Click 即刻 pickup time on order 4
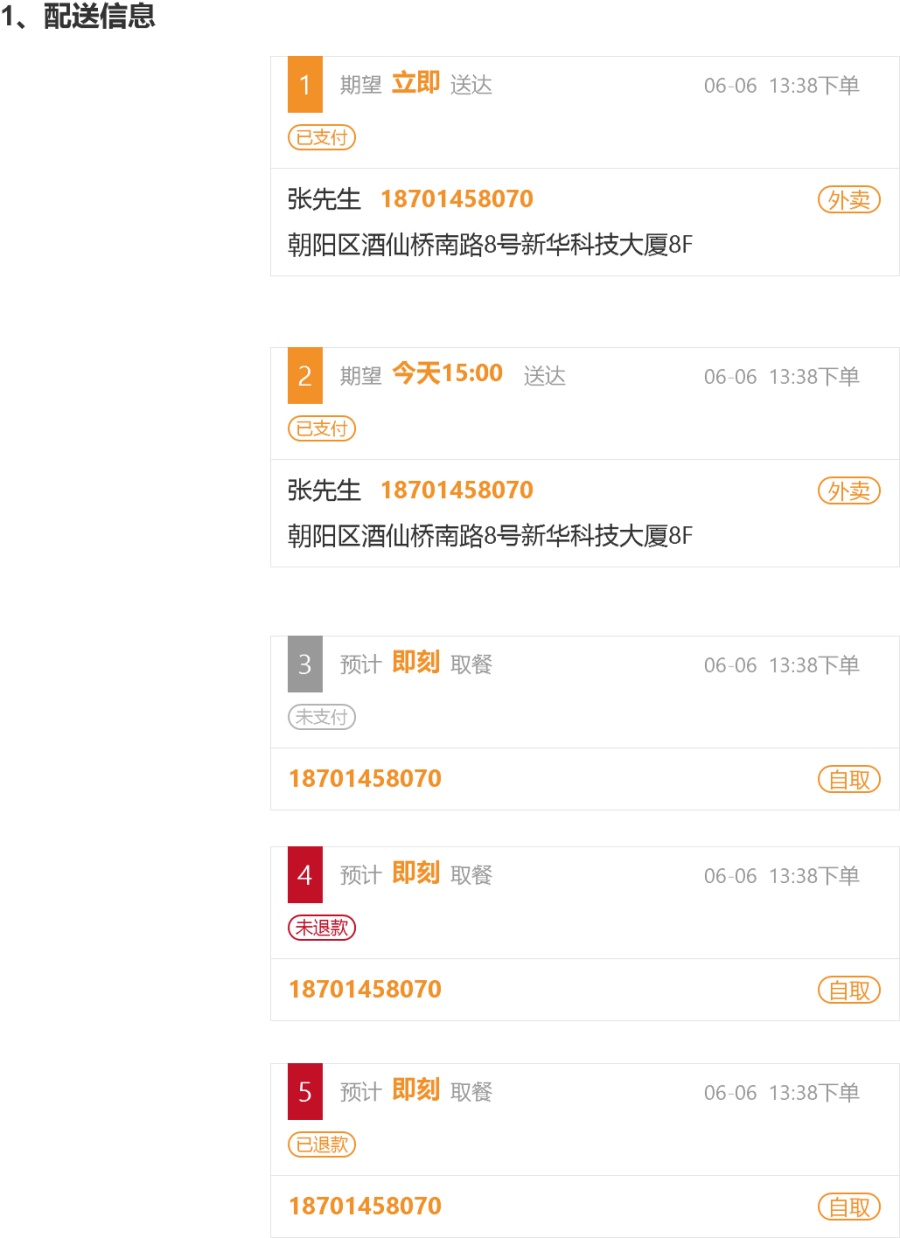This screenshot has height=1238, width=900. [417, 873]
